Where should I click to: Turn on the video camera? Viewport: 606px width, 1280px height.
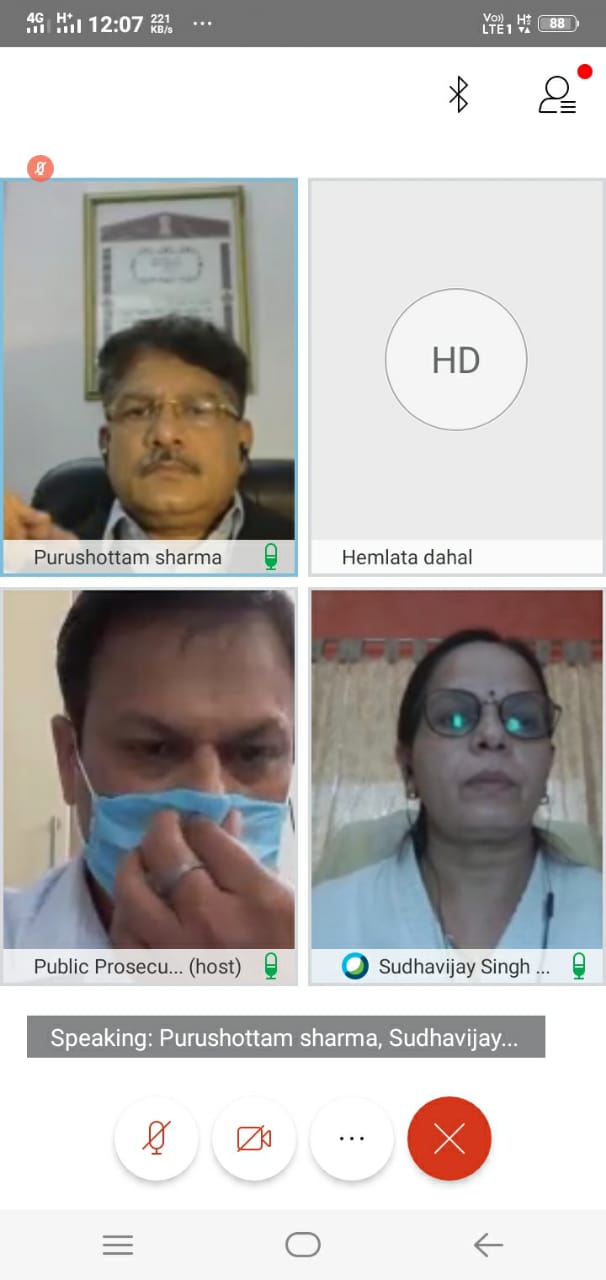click(253, 1138)
